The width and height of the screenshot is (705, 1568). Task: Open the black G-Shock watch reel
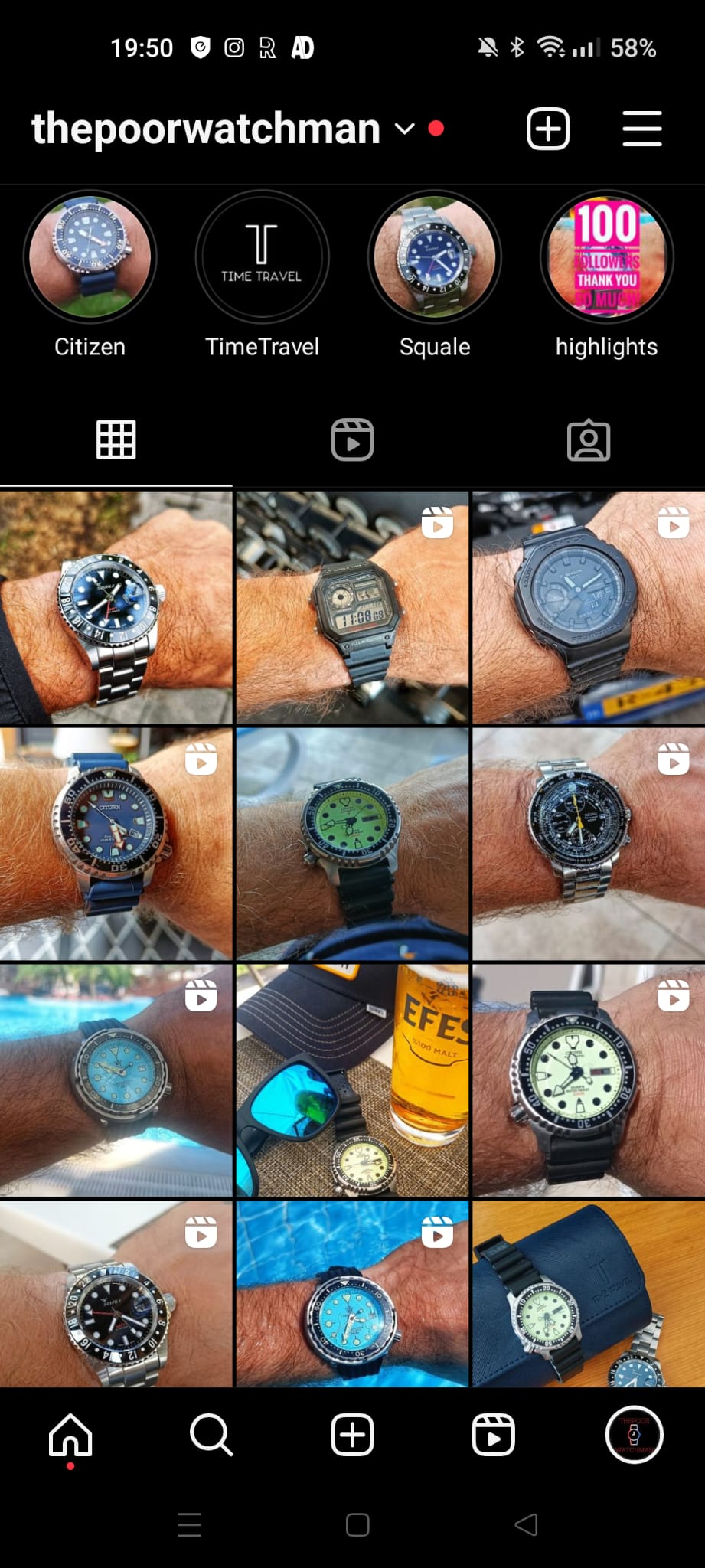click(x=589, y=608)
